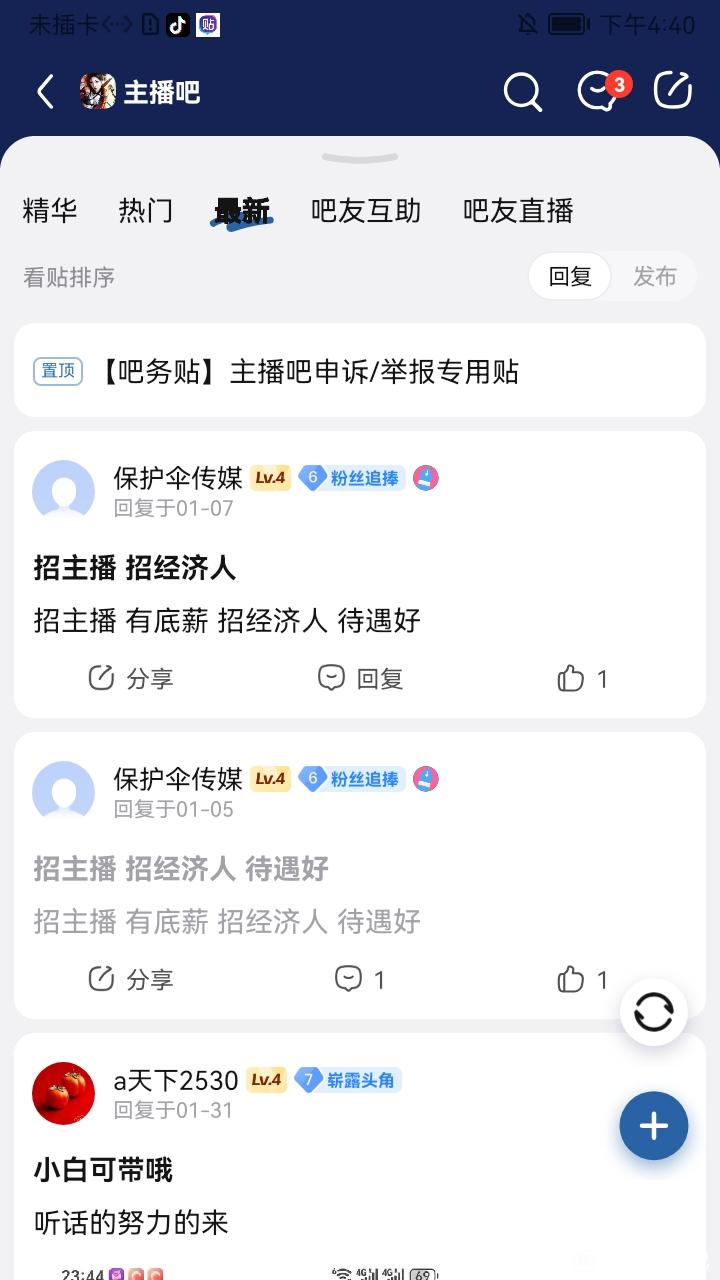Image resolution: width=720 pixels, height=1280 pixels.
Task: Switch to the 吧友直播 tab
Action: click(x=518, y=211)
